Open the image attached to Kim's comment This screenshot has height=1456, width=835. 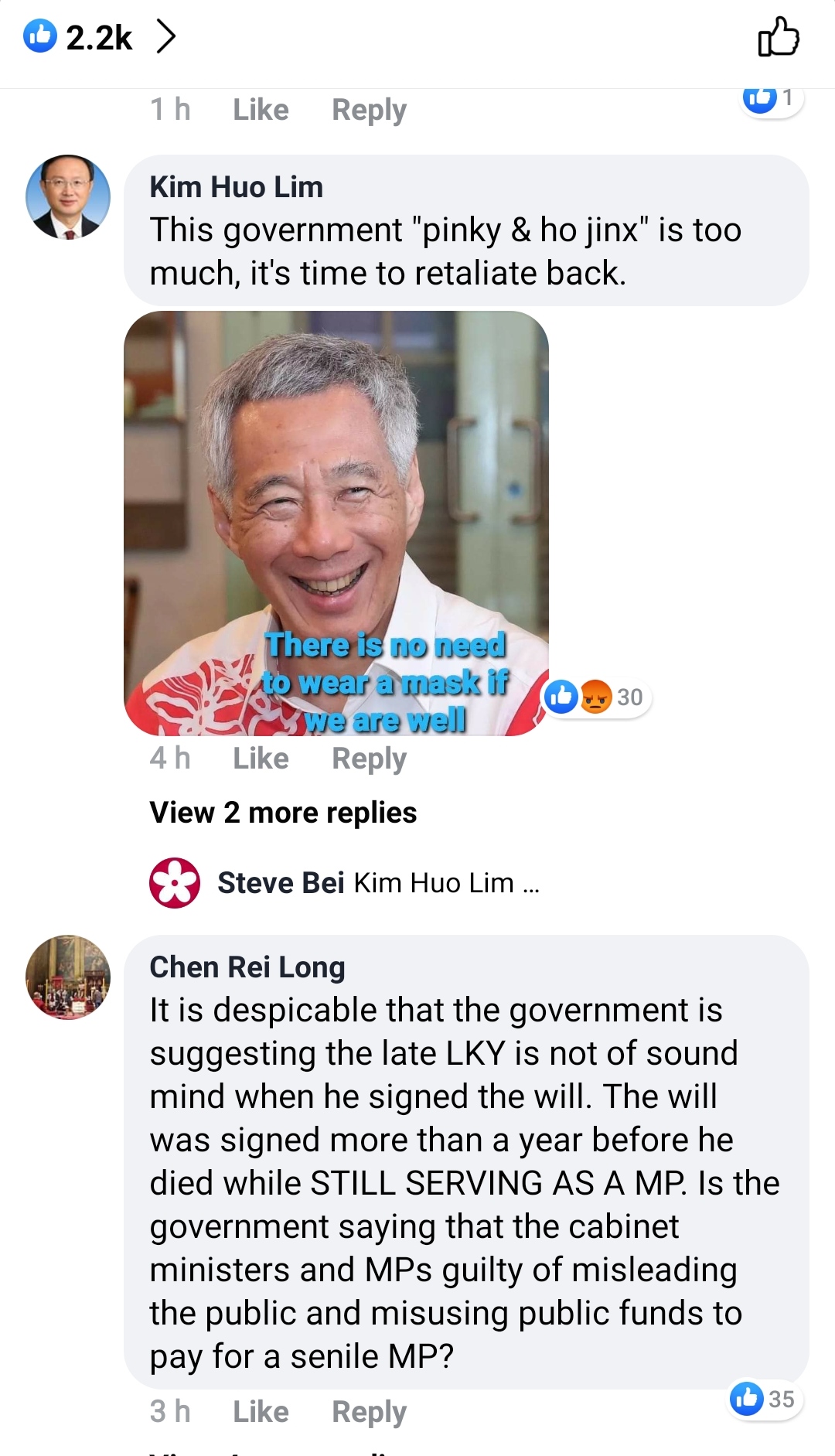[336, 523]
